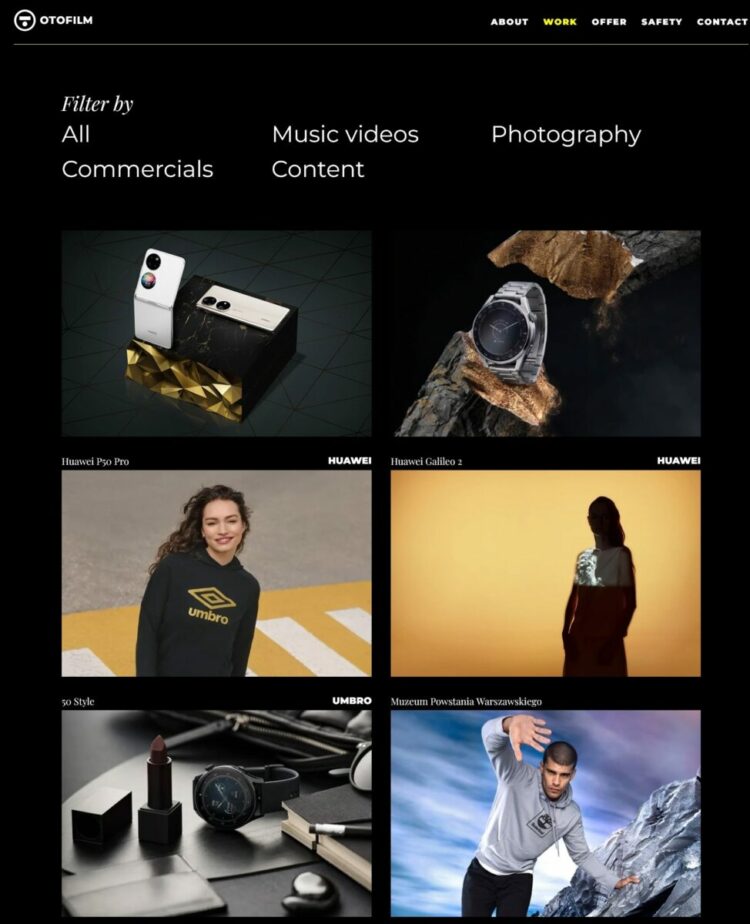The height and width of the screenshot is (924, 750).
Task: Filter the work by All
Action: coord(76,134)
